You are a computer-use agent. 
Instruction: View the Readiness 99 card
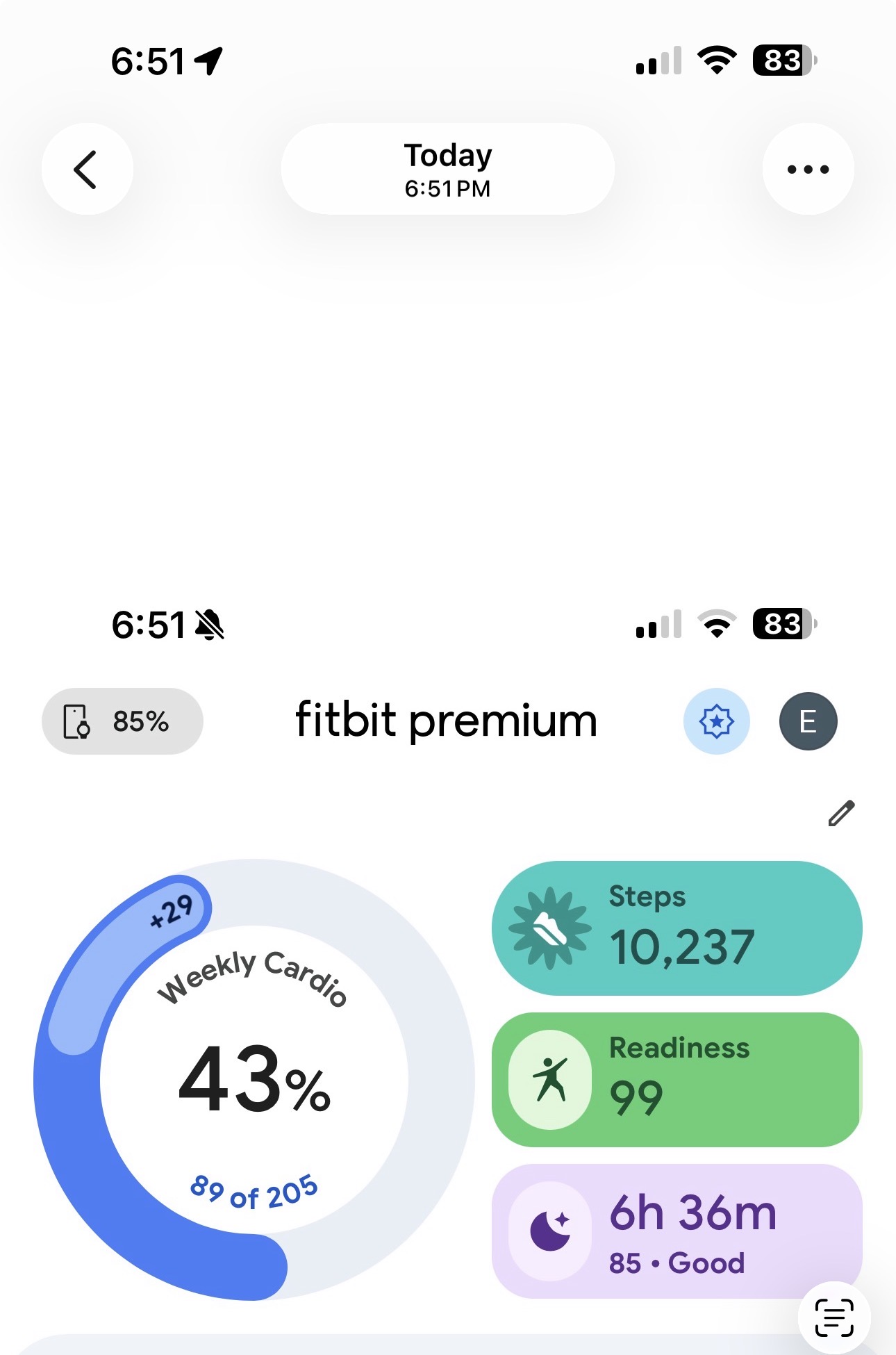tap(677, 1079)
